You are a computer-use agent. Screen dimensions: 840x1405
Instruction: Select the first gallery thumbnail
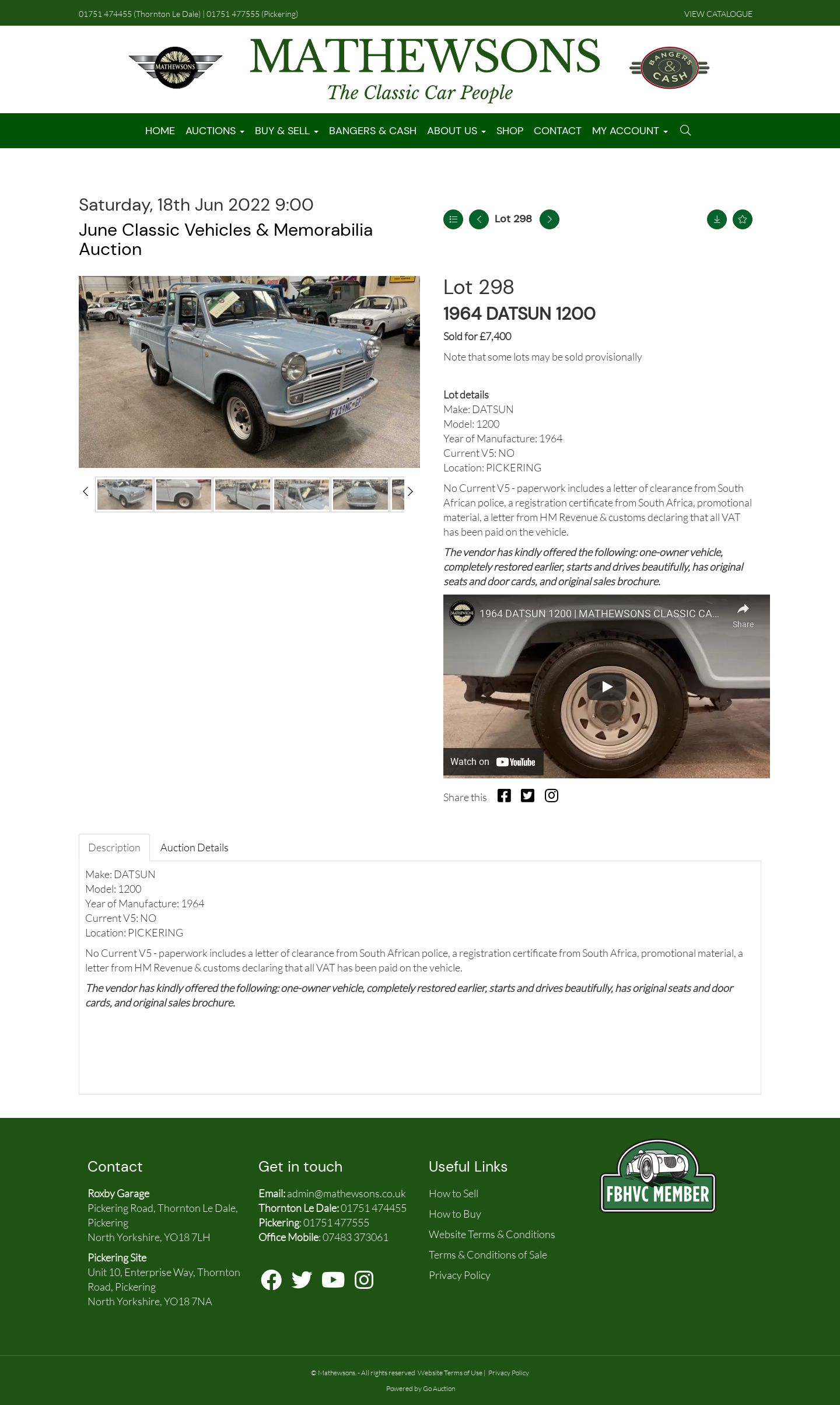(124, 494)
